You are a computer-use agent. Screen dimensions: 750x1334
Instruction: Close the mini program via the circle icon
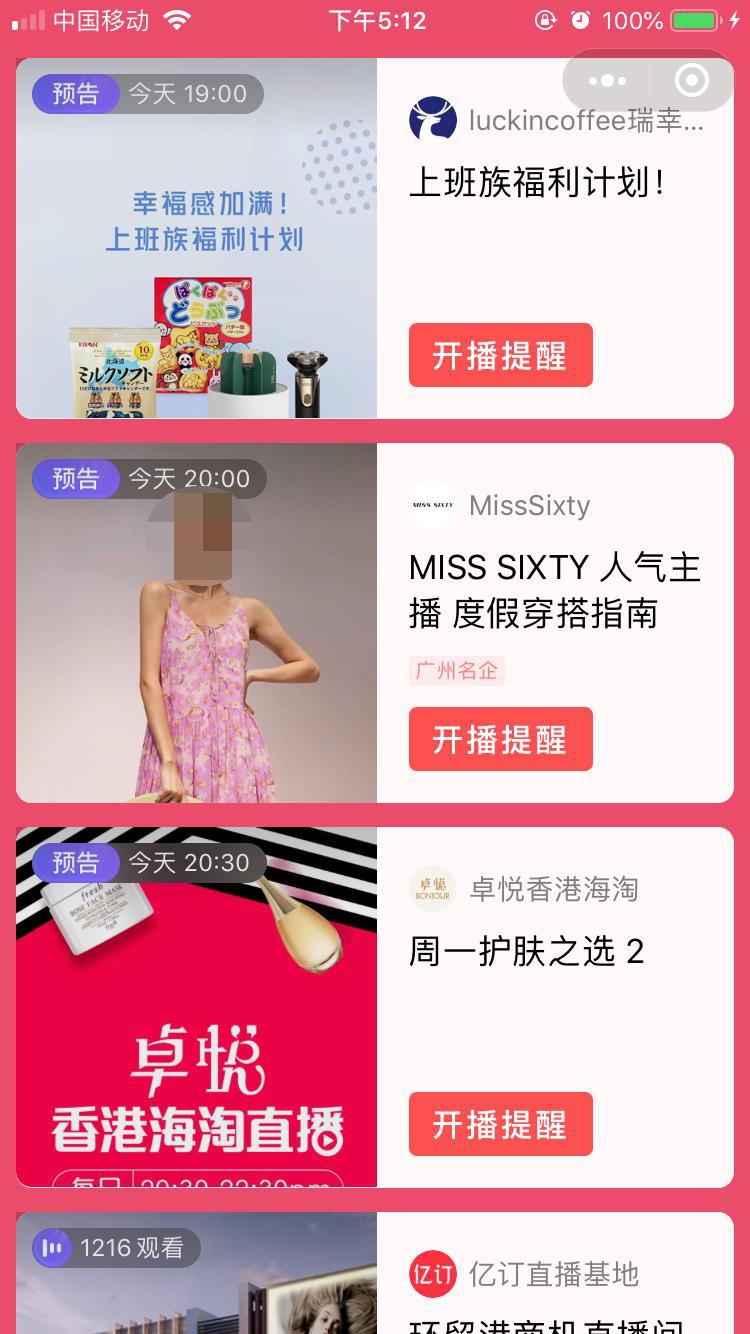coord(691,80)
